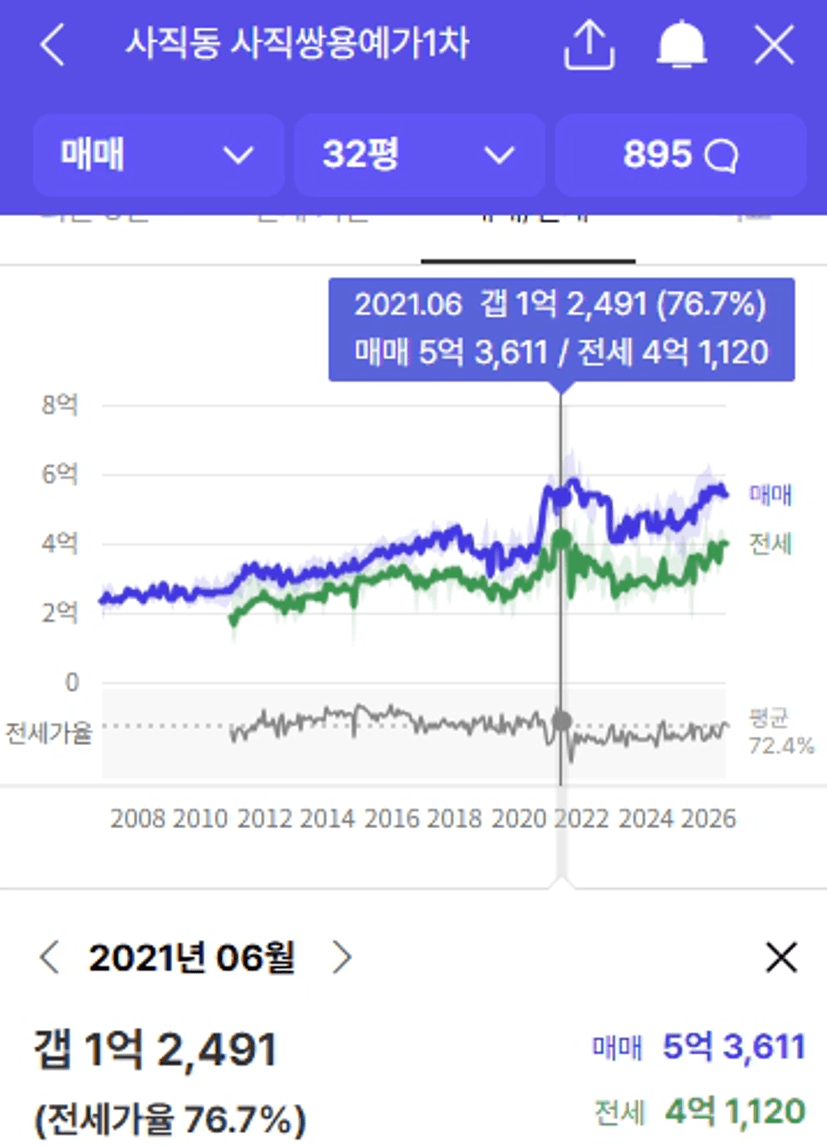Go to the next month after 2021년 06월

click(342, 957)
